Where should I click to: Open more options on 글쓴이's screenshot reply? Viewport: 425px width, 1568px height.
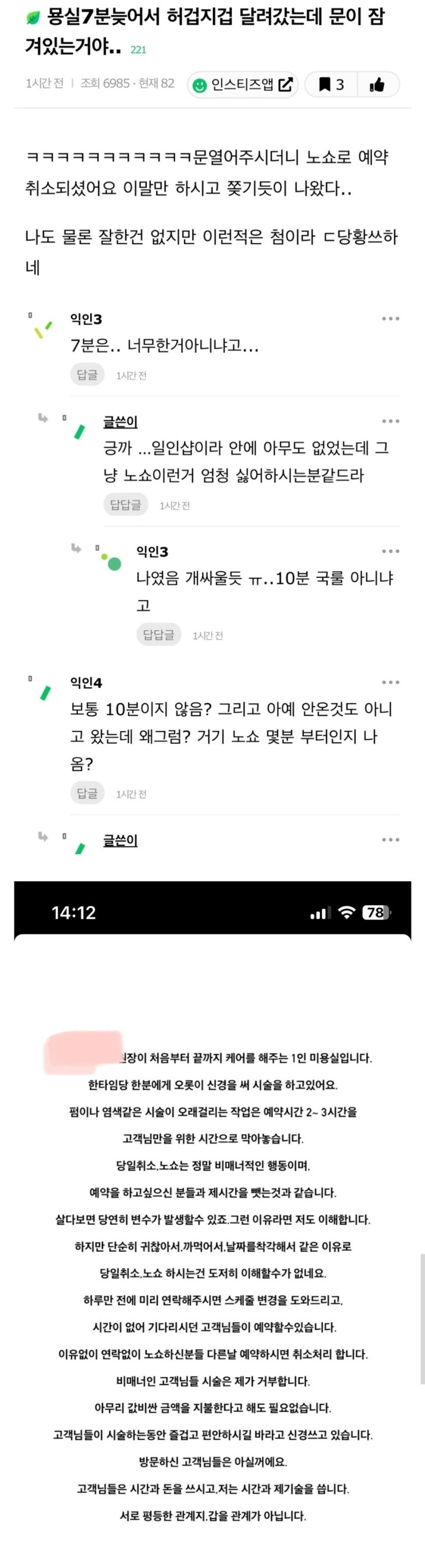tap(390, 840)
